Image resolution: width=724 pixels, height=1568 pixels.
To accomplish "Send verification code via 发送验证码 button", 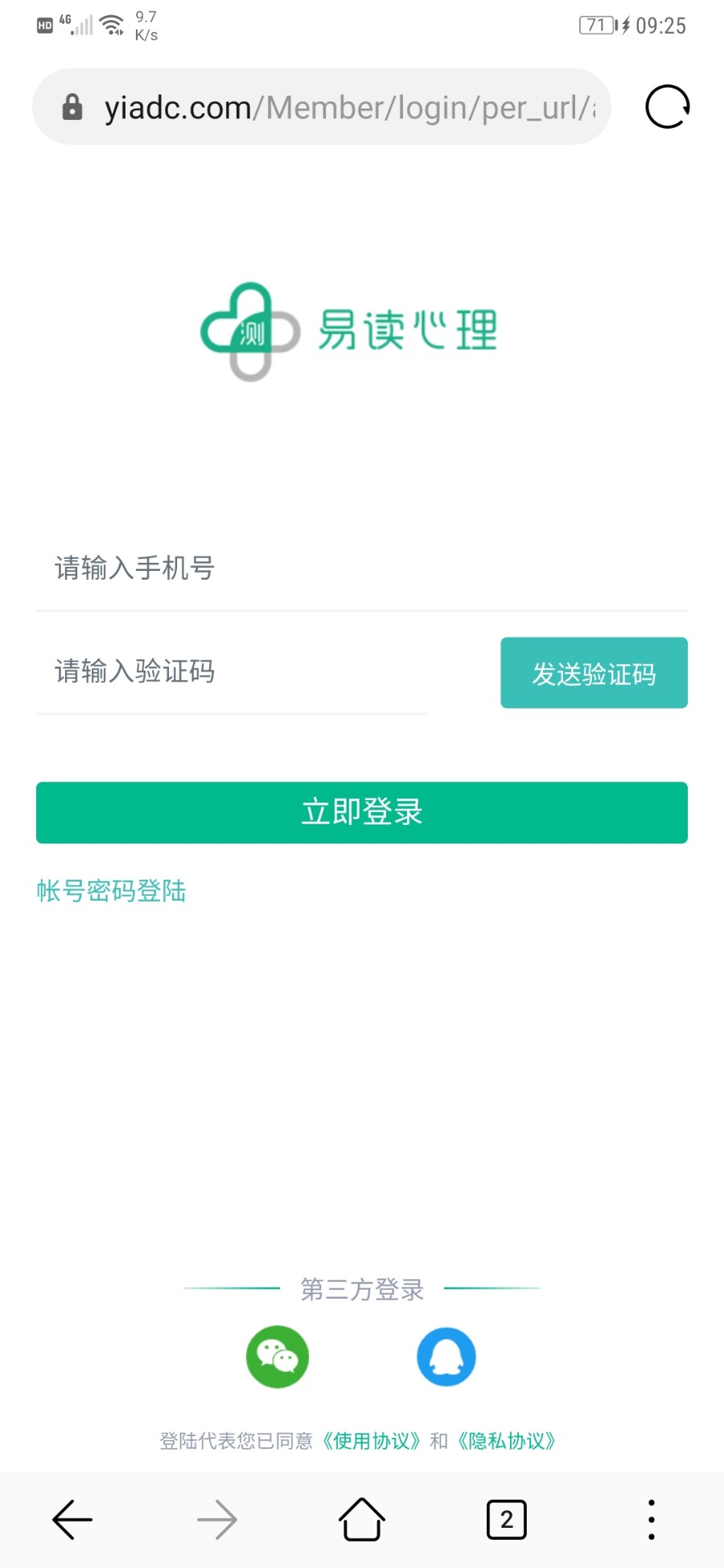I will click(x=594, y=673).
